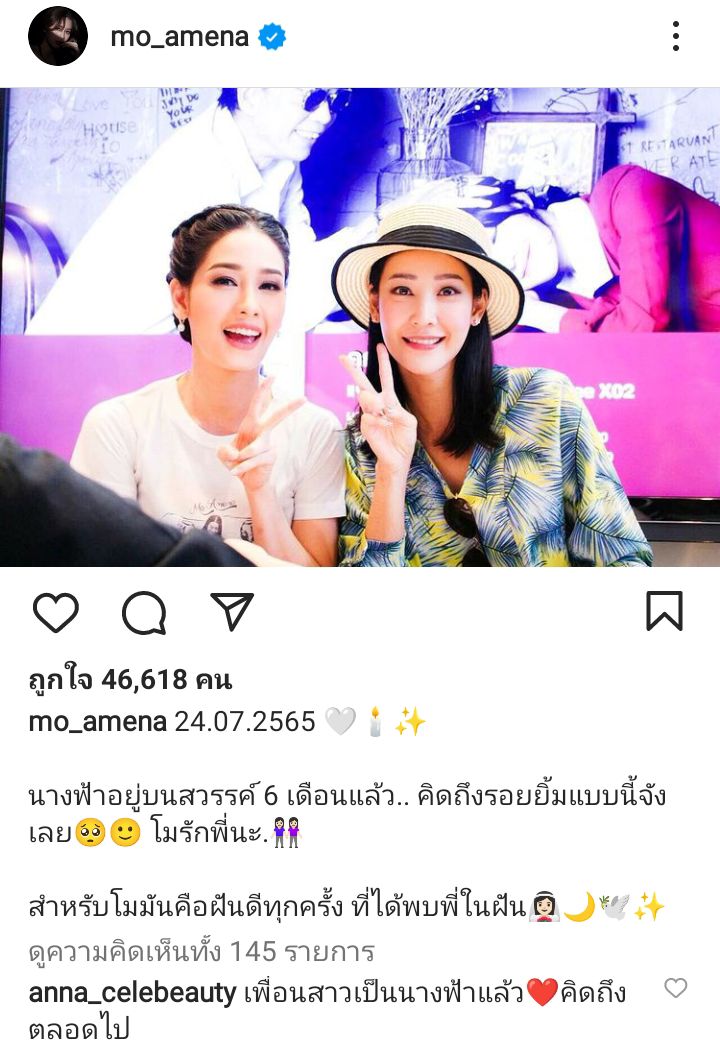Open the comment bubble icon
The height and width of the screenshot is (1057, 720).
tap(144, 612)
